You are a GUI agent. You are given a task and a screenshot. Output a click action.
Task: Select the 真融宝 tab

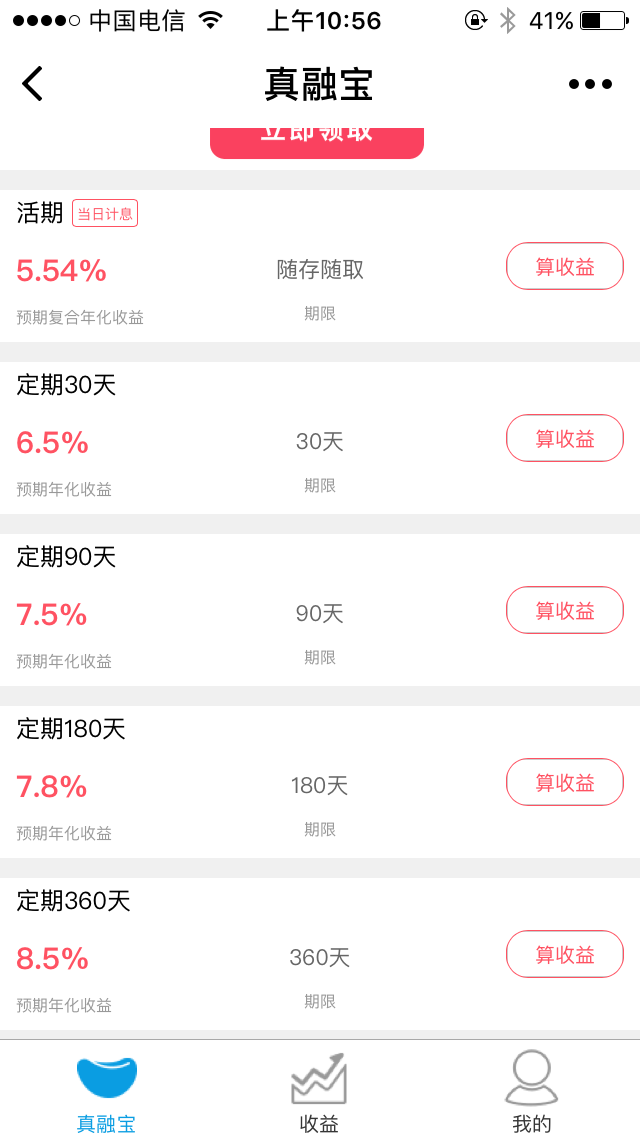tap(107, 1091)
